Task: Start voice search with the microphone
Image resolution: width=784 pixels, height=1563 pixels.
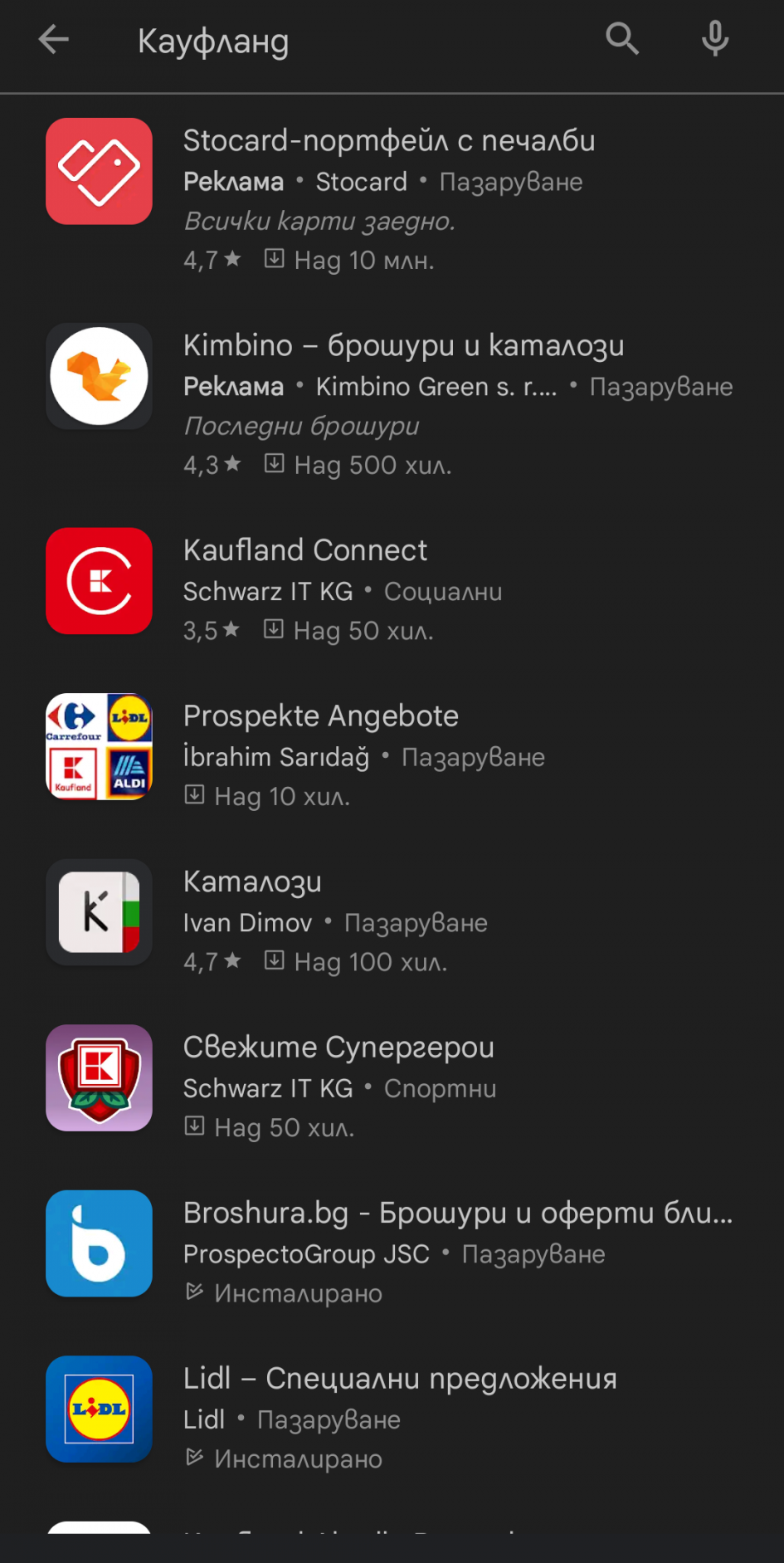Action: 714,39
